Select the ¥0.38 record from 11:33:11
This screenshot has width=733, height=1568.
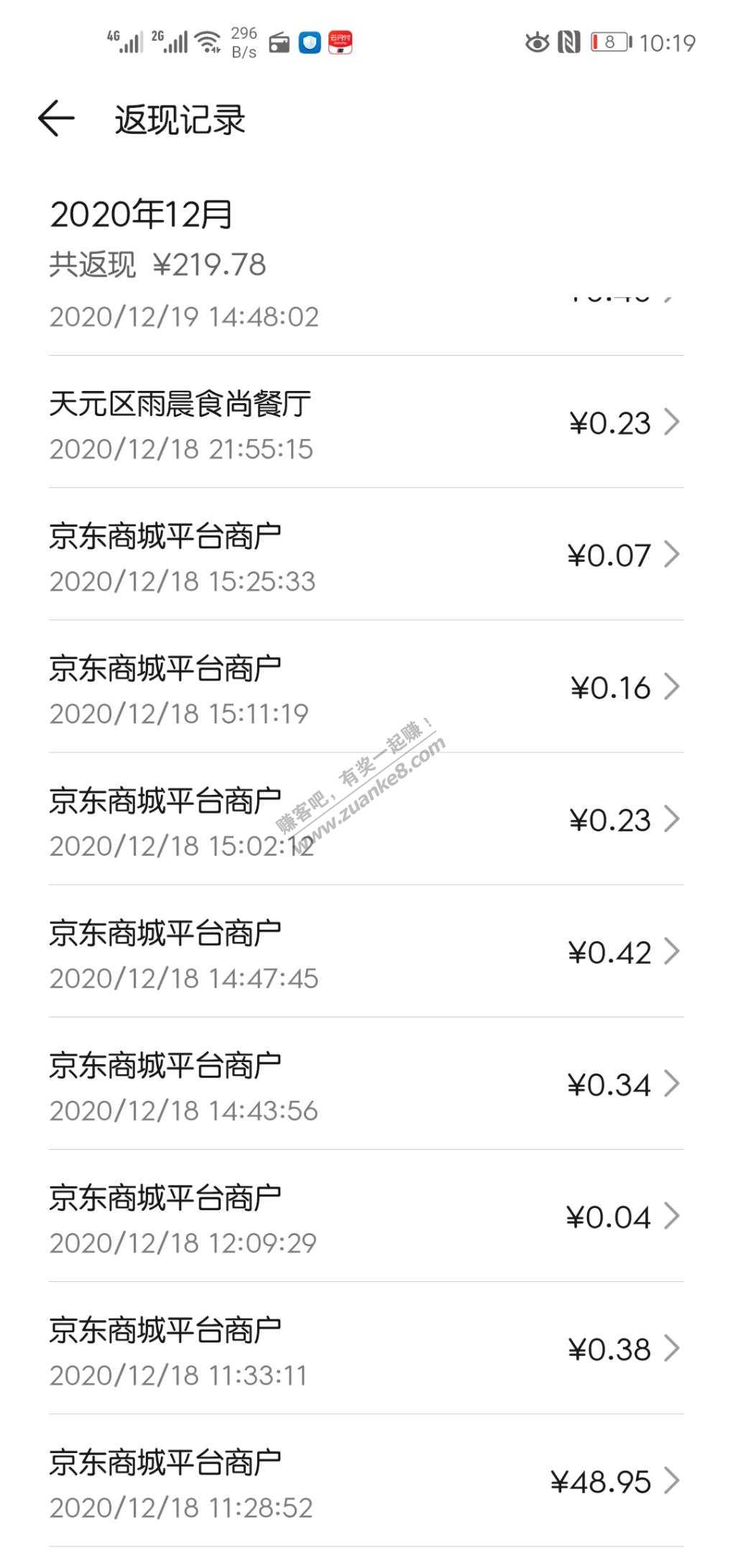366,1347
